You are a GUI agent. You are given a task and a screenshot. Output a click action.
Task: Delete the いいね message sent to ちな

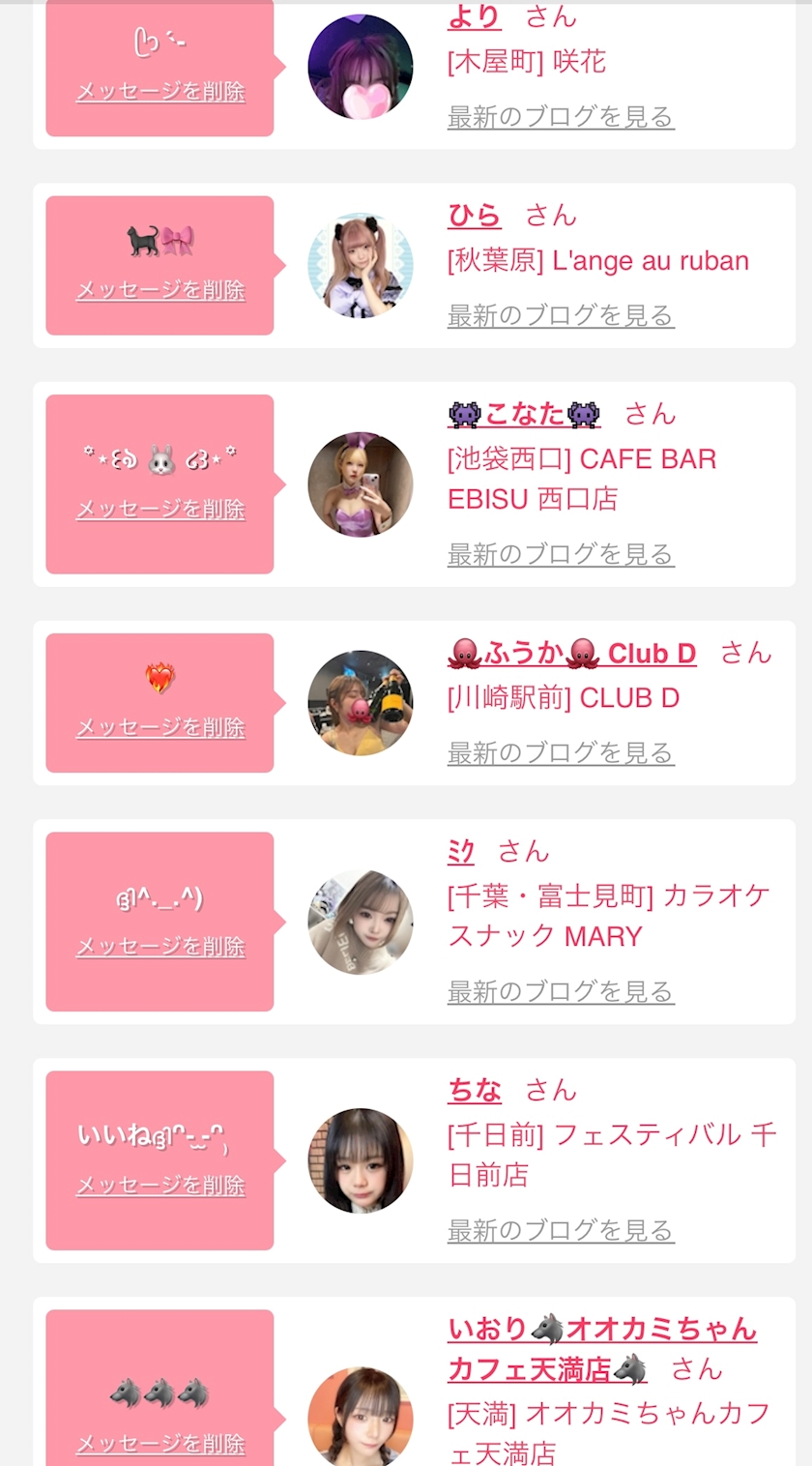click(160, 1185)
